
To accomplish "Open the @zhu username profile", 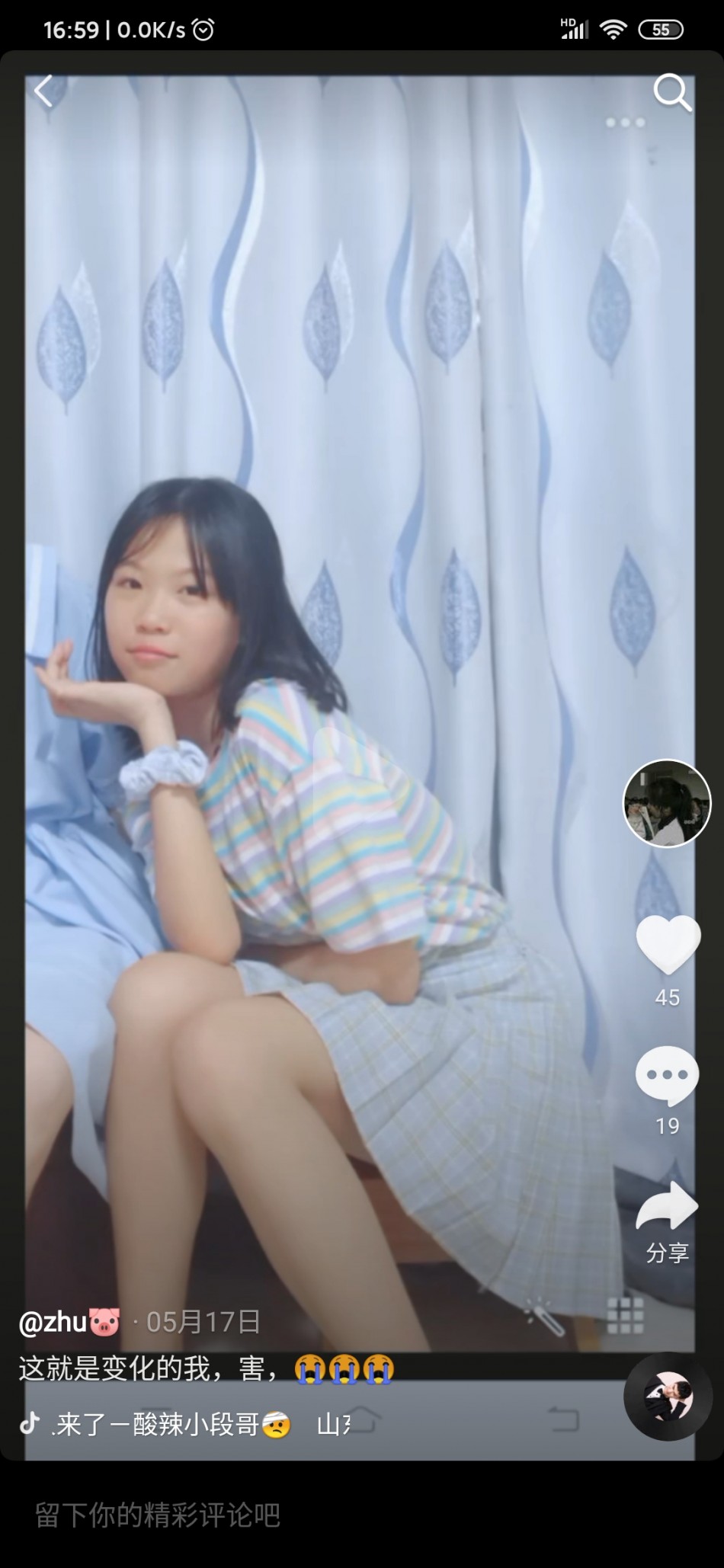I will pos(69,1322).
